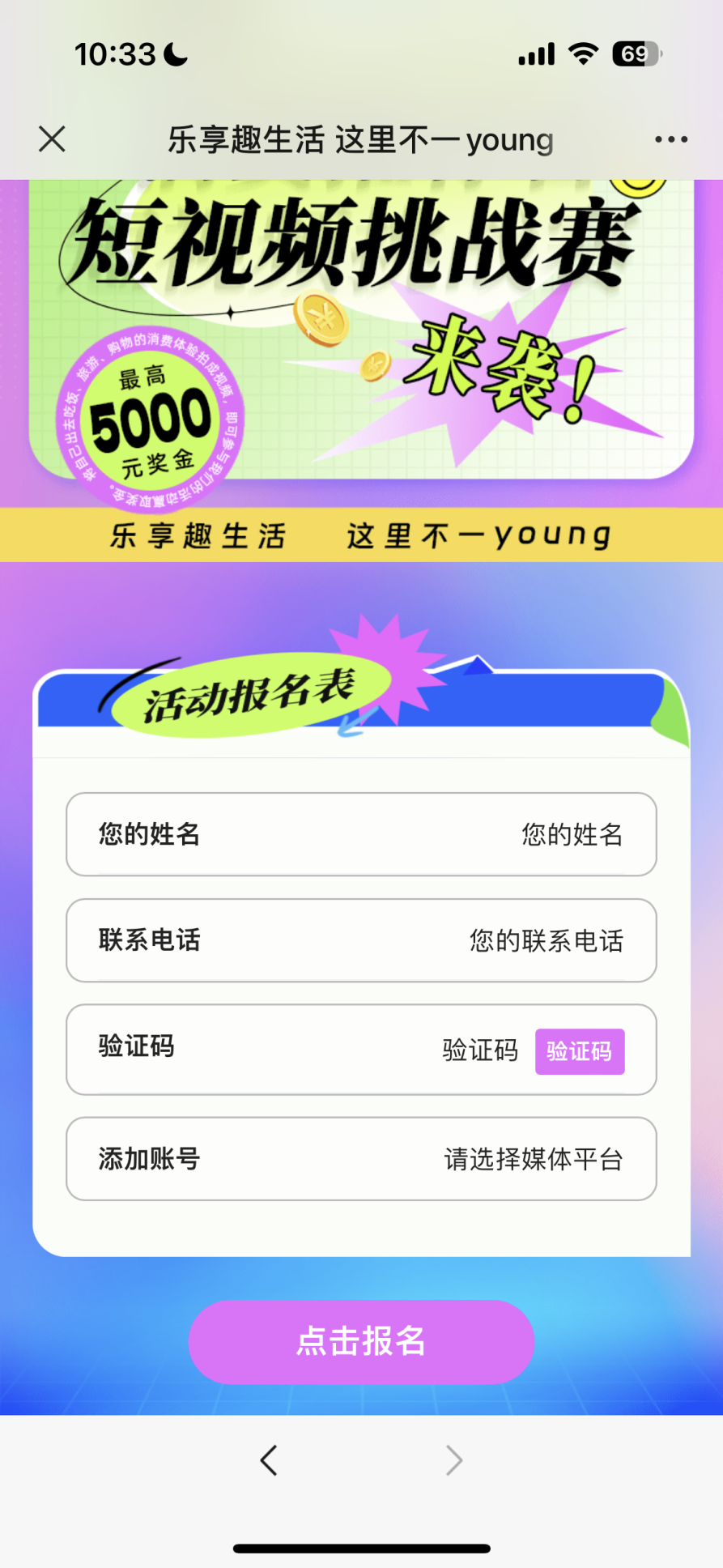The height and width of the screenshot is (1568, 723).
Task: Go back to the previous web page
Action: [269, 1460]
